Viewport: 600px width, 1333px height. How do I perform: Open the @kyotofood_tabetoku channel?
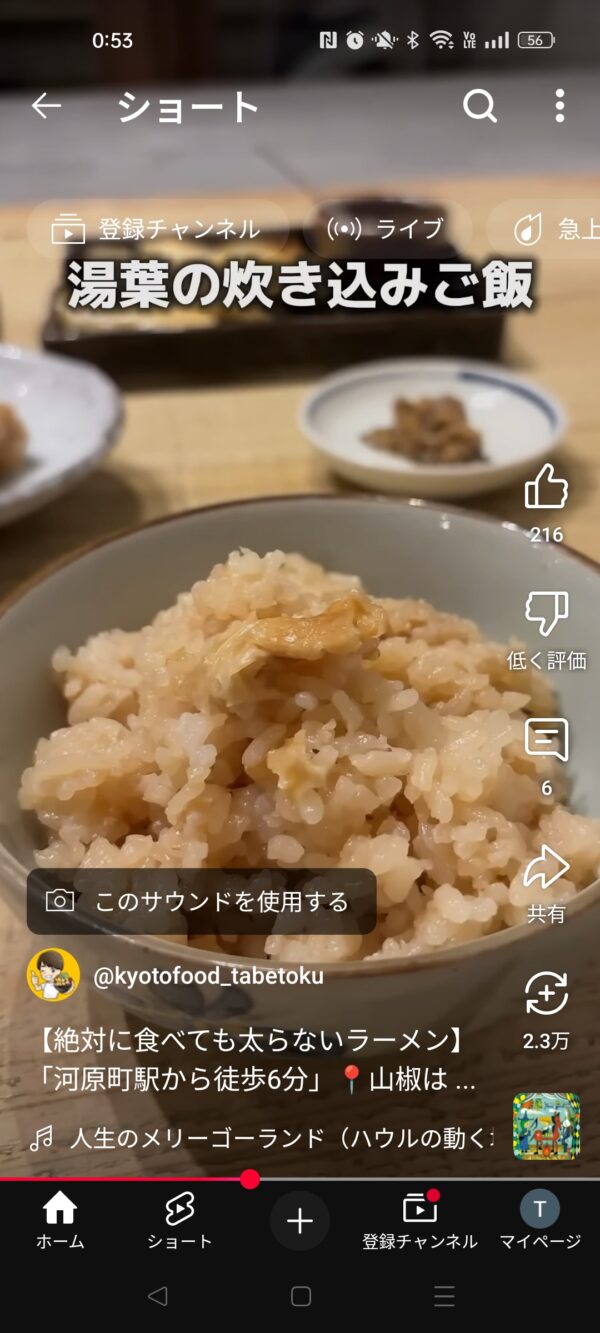(208, 976)
